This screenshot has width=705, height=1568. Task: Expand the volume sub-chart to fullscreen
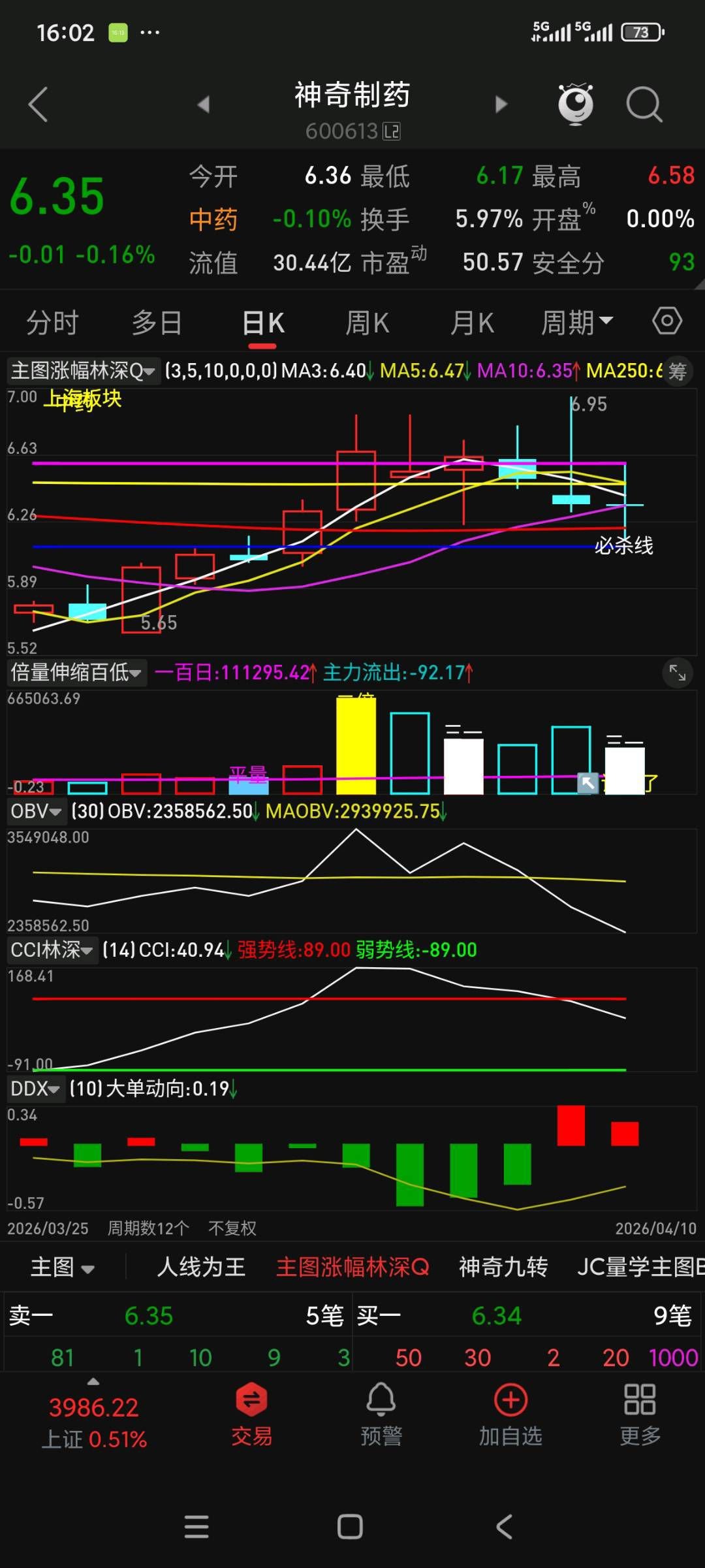677,673
